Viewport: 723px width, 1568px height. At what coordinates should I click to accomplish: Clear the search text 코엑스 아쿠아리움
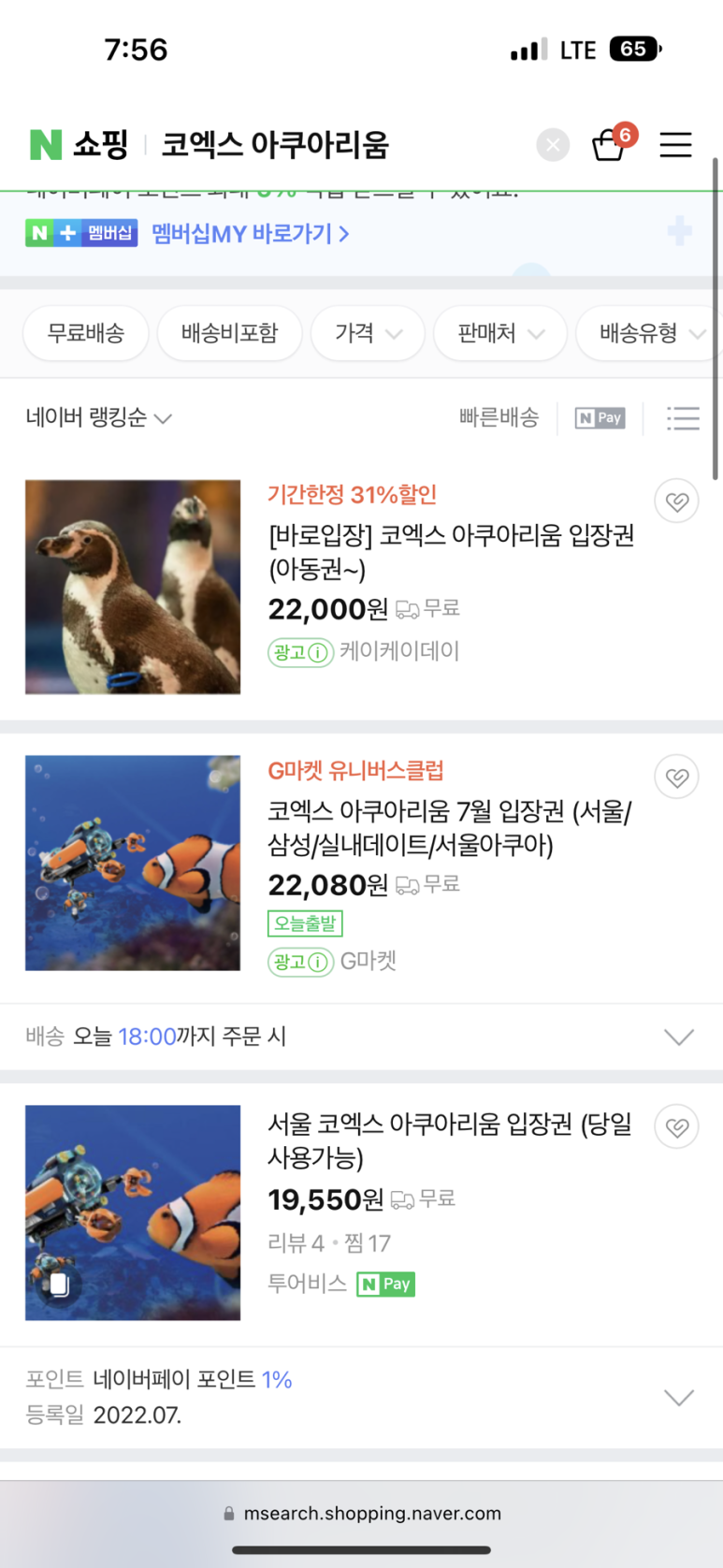(x=553, y=145)
